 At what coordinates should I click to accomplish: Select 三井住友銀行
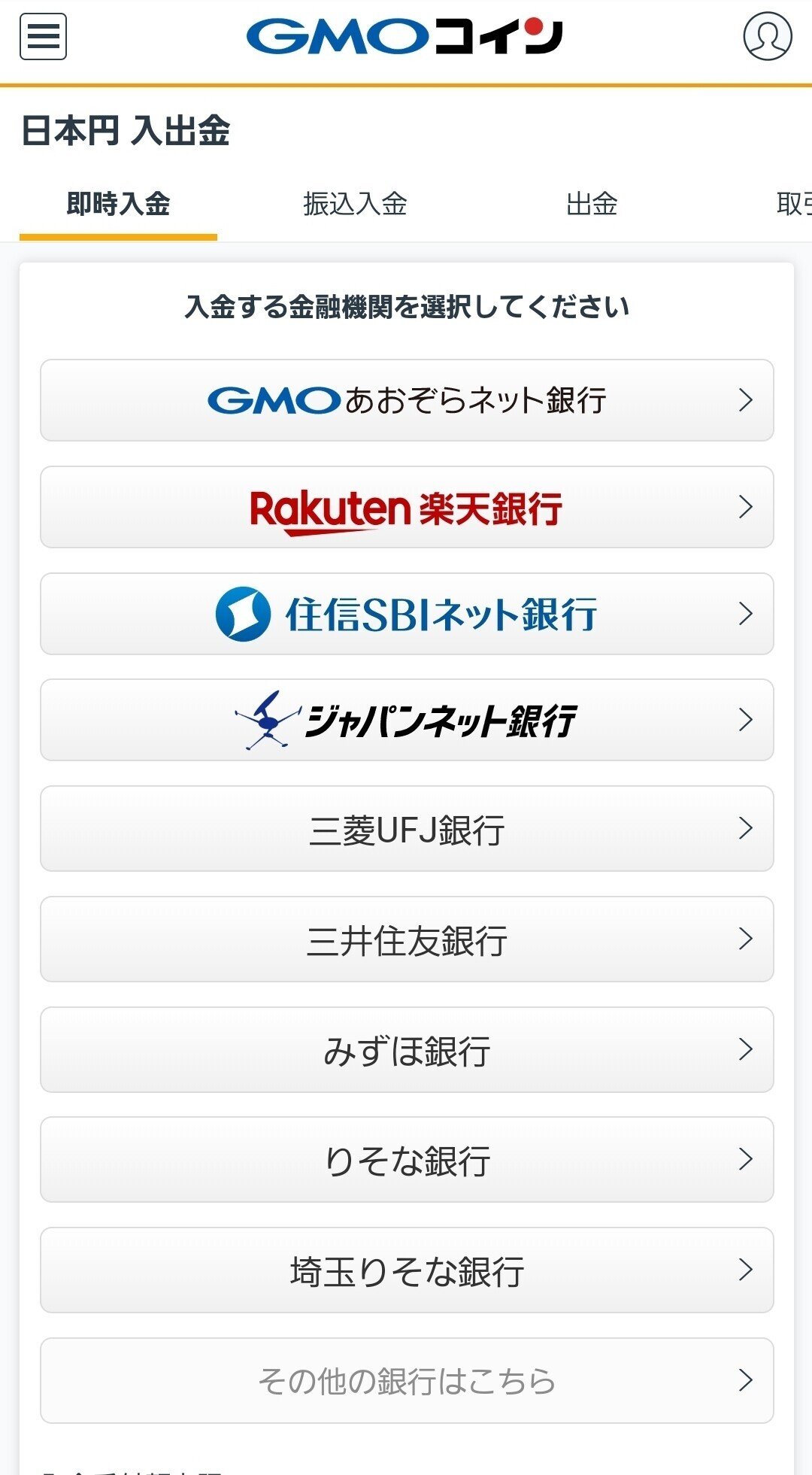point(407,939)
